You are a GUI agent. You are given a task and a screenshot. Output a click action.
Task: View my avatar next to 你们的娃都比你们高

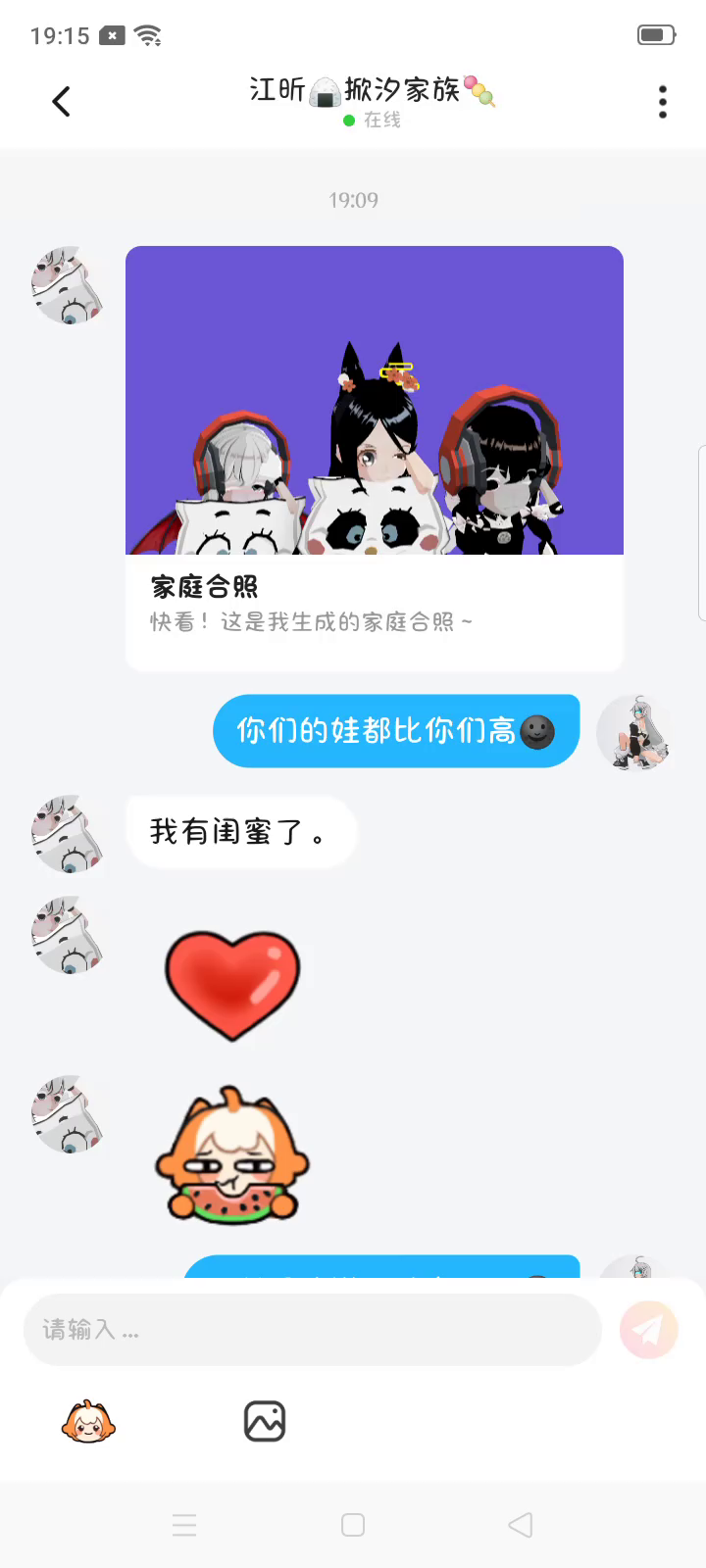(x=635, y=732)
